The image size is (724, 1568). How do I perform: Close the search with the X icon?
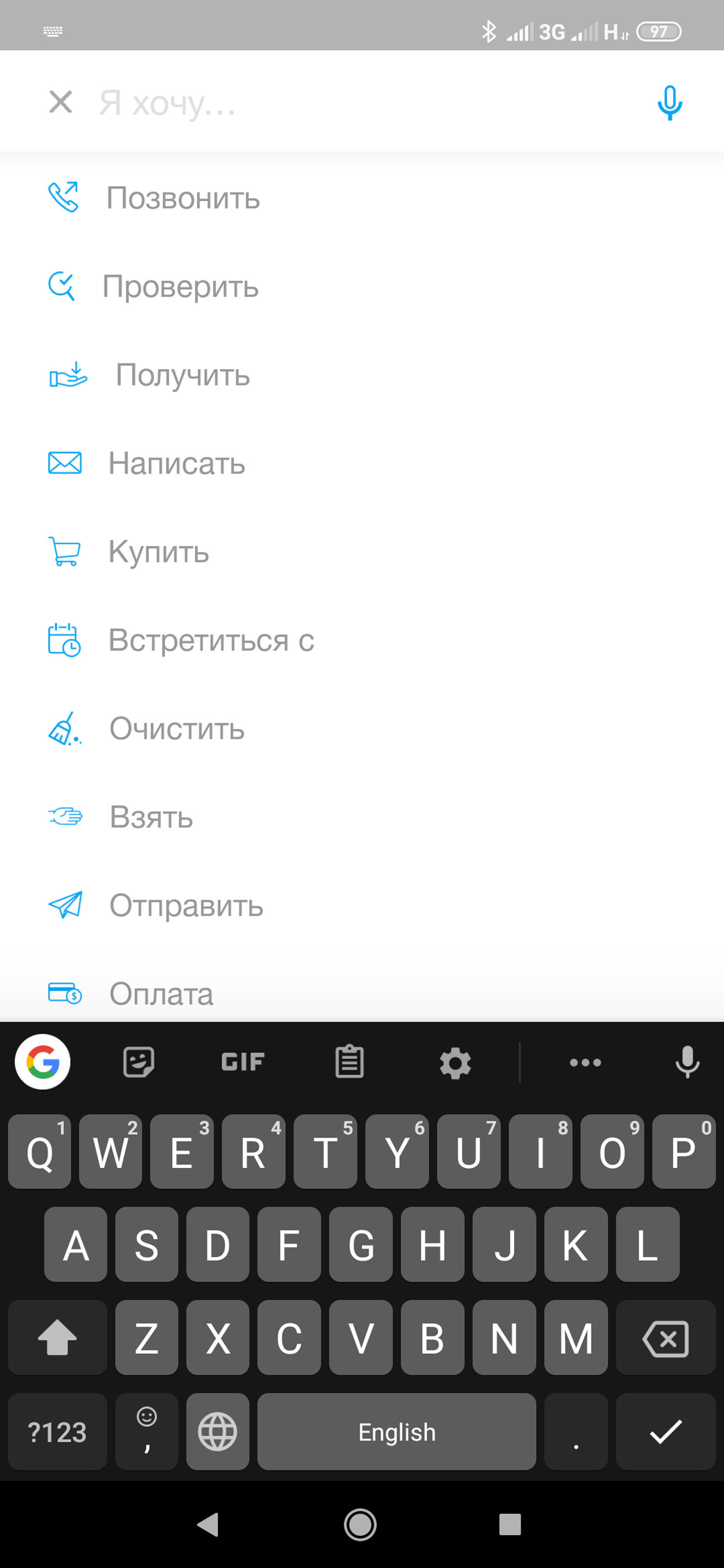pyautogui.click(x=61, y=102)
